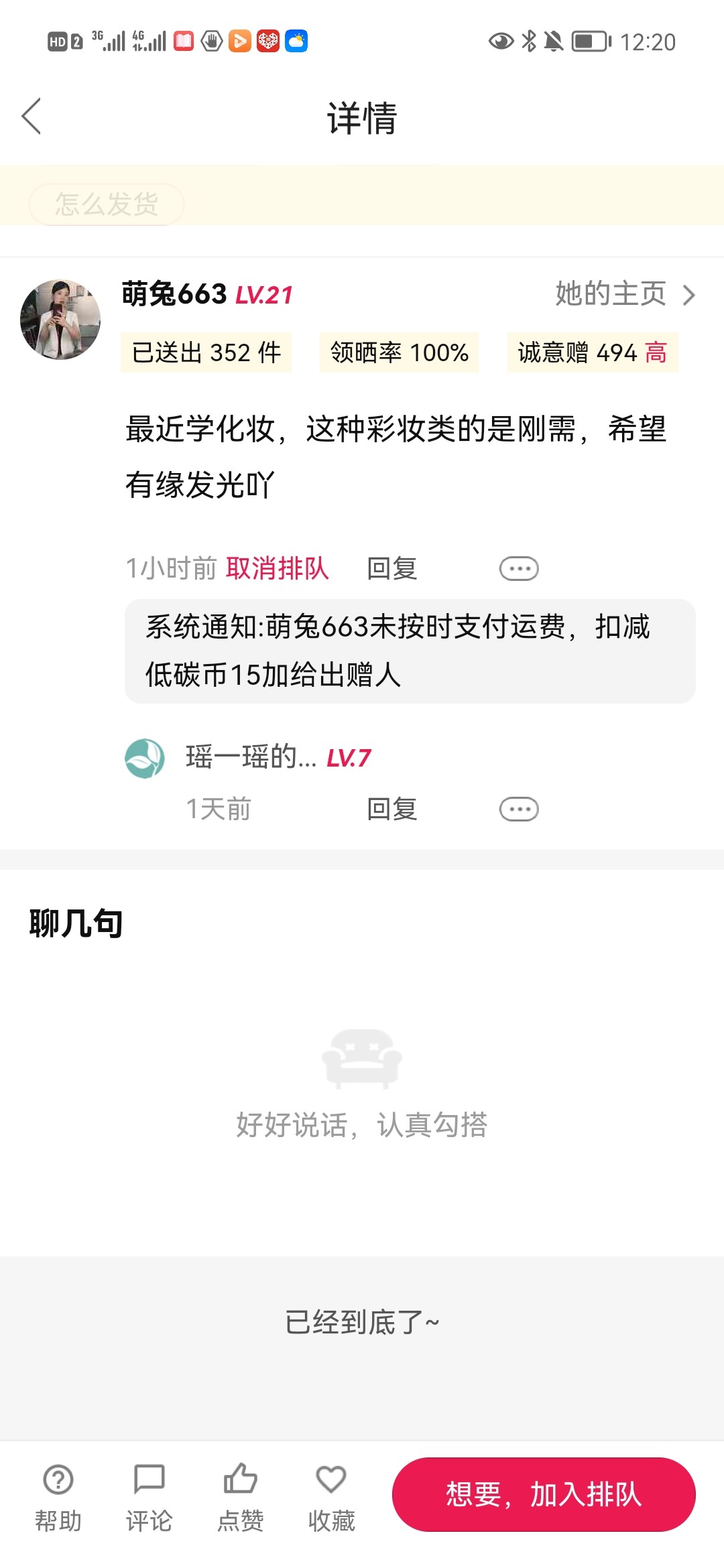Tap the 怎么发货 chip

(x=107, y=204)
